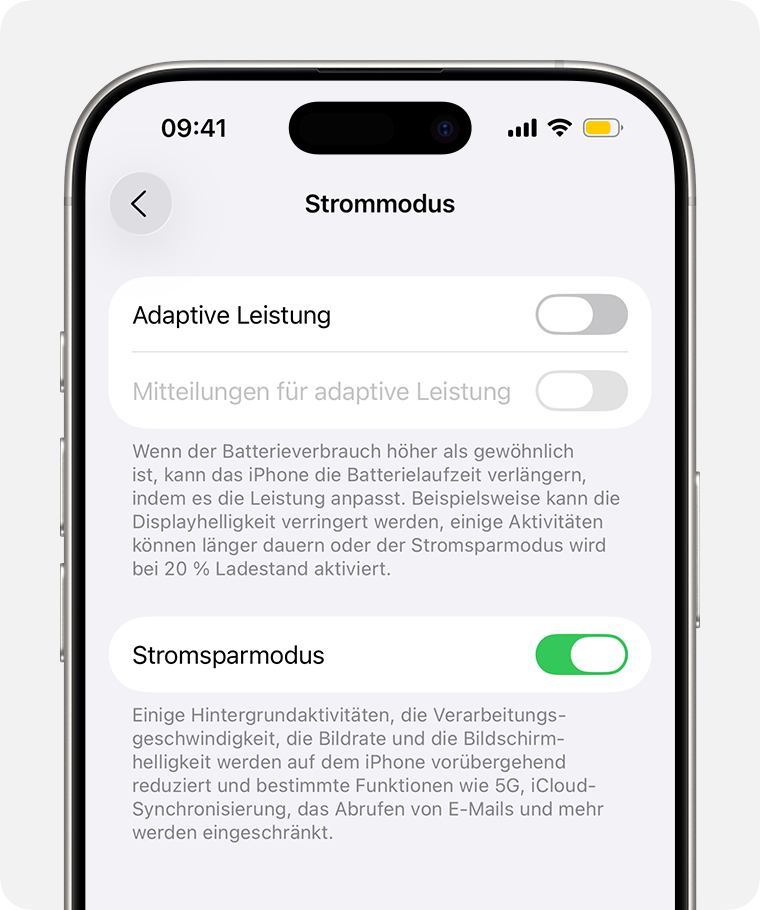Select the Strommodus title
760x910 pixels.
pos(380,204)
